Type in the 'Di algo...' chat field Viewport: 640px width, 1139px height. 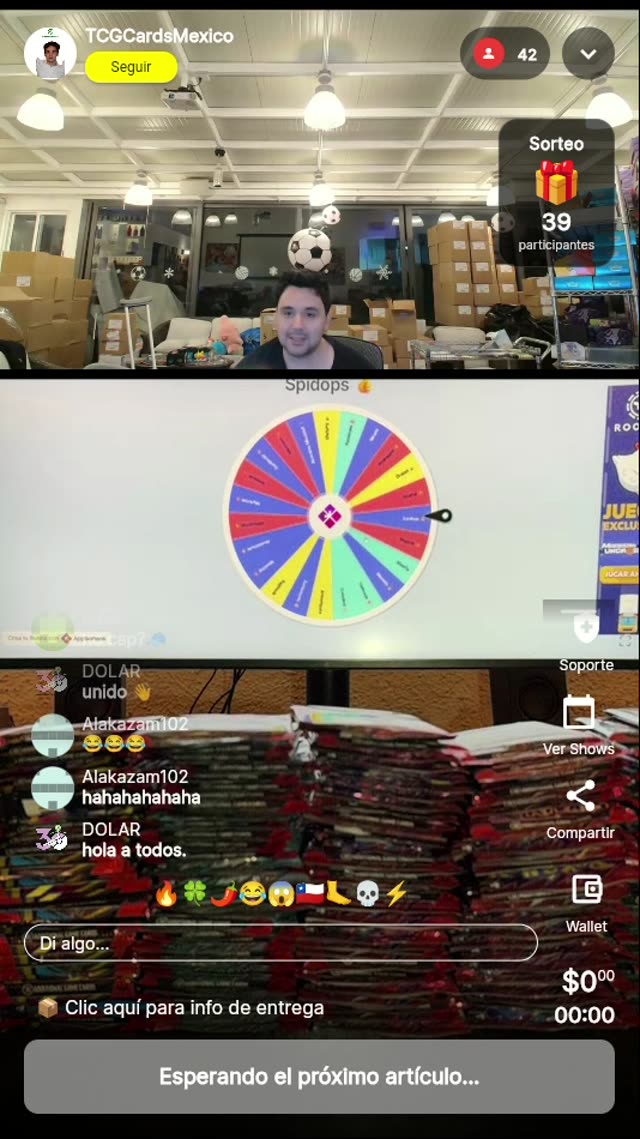tap(280, 943)
